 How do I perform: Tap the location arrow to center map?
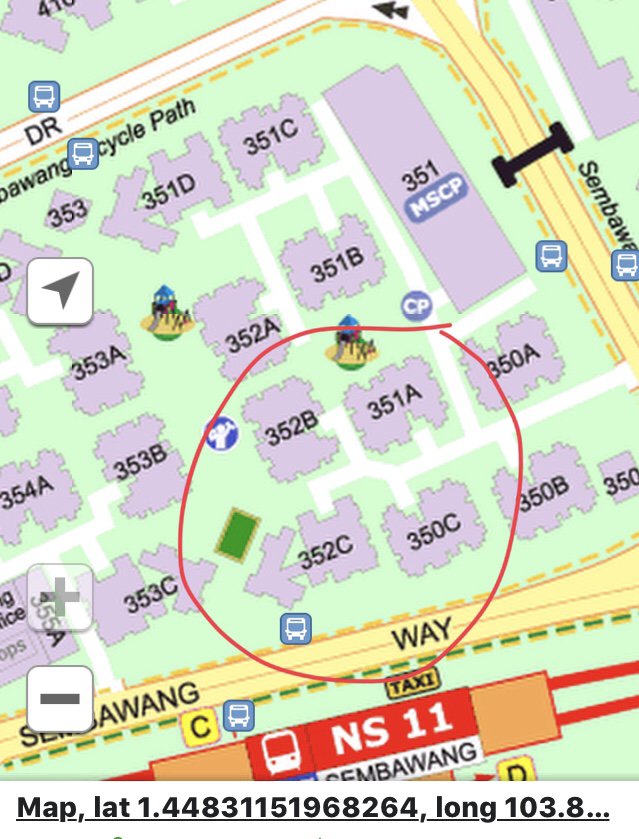pyautogui.click(x=60, y=292)
